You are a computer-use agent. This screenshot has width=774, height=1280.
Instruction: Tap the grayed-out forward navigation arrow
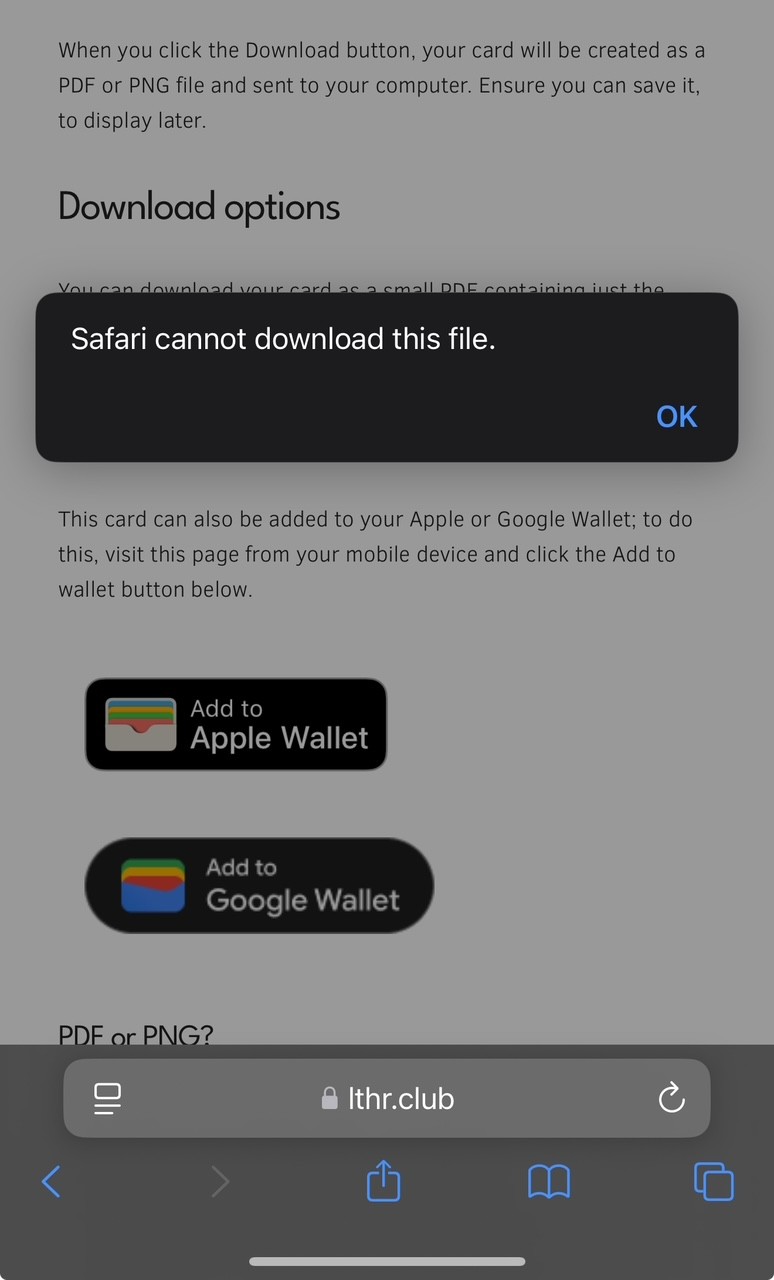pos(220,1181)
